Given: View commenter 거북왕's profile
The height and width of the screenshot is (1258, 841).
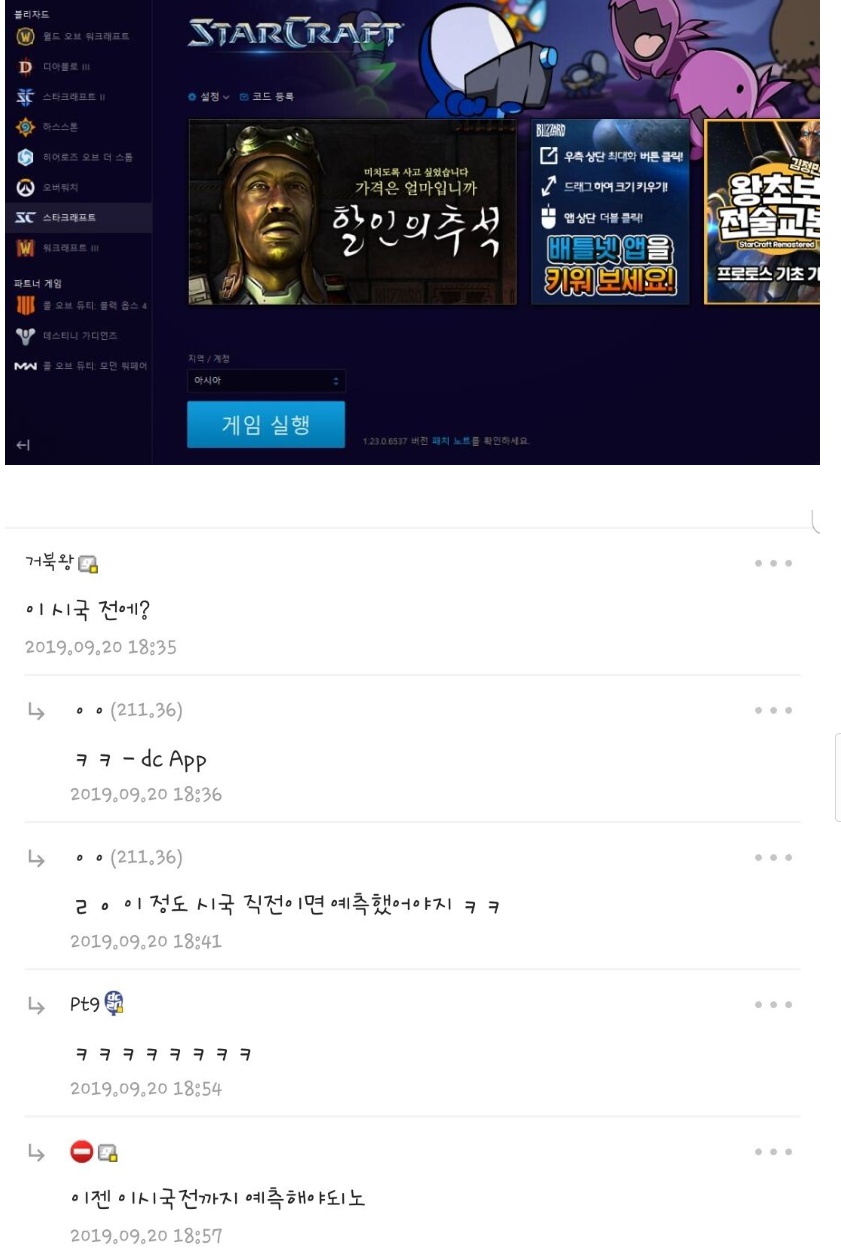Looking at the screenshot, I should tap(50, 564).
